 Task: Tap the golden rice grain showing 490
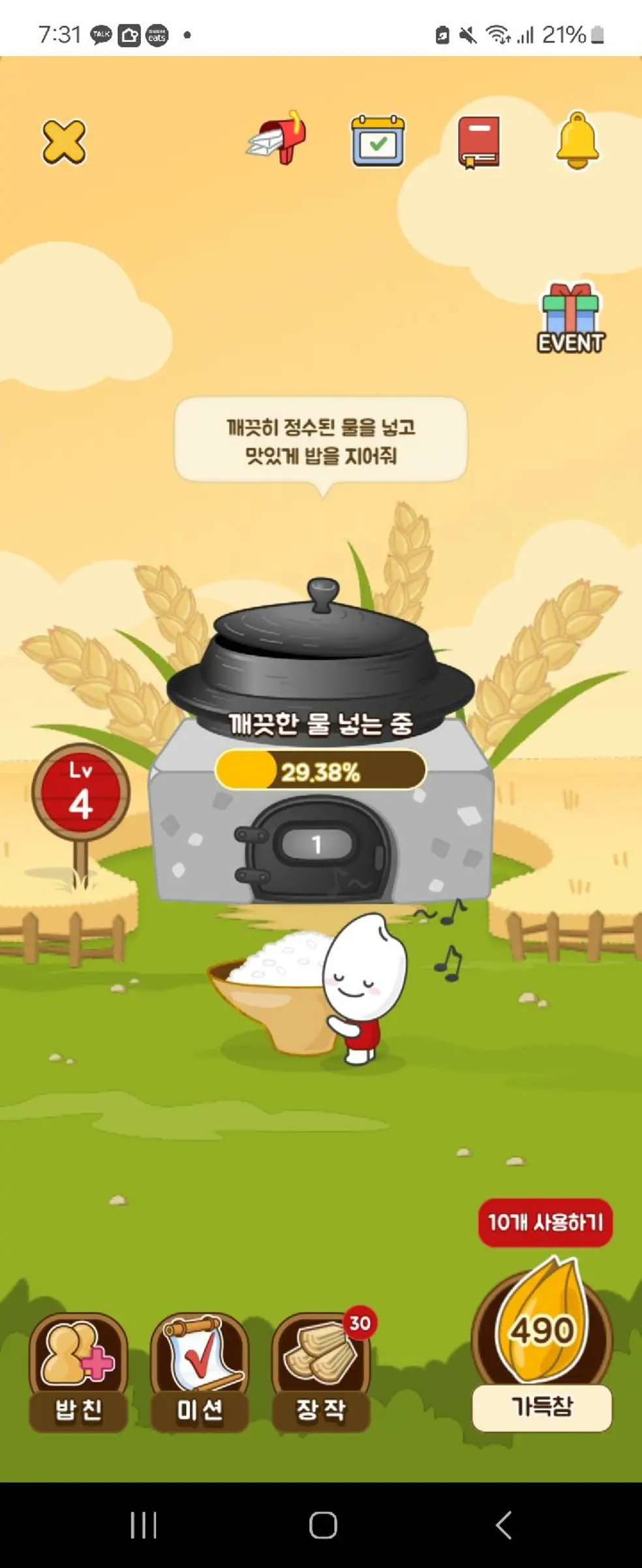[542, 1330]
